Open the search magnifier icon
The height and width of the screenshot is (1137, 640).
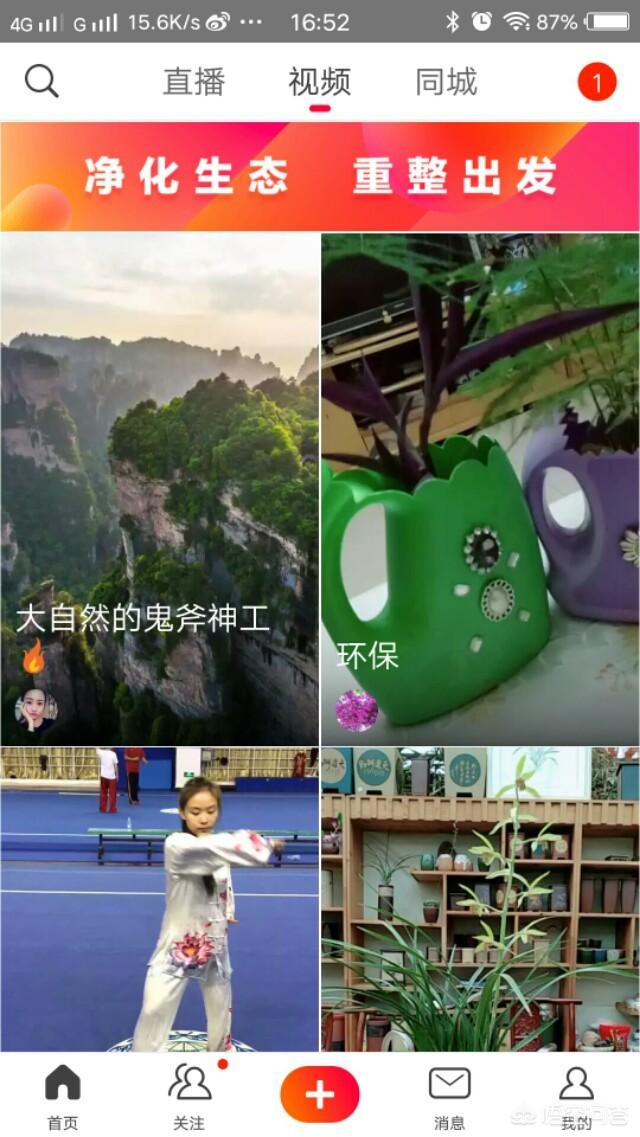pos(41,81)
